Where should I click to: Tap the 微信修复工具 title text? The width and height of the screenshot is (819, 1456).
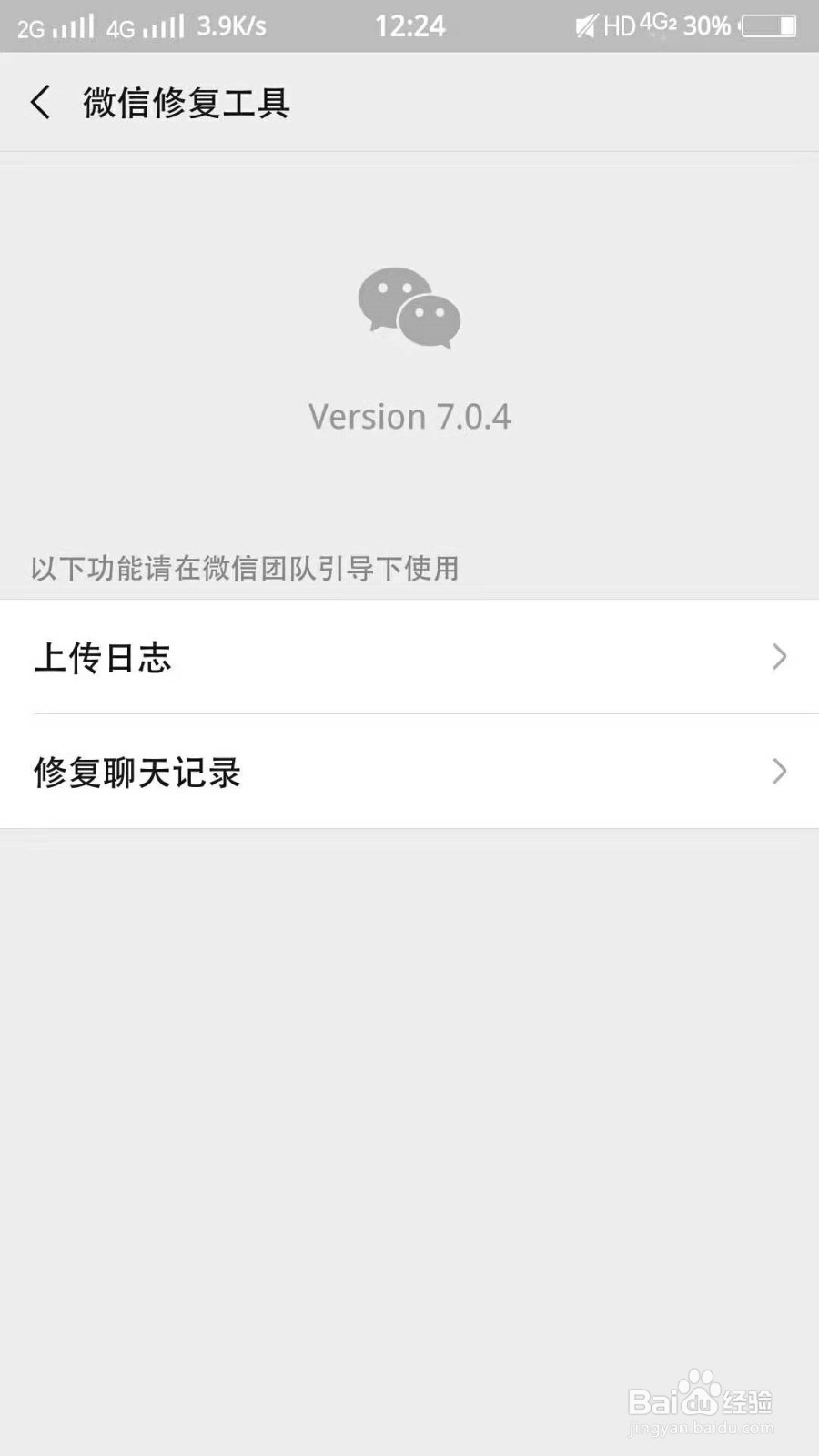pos(182,103)
